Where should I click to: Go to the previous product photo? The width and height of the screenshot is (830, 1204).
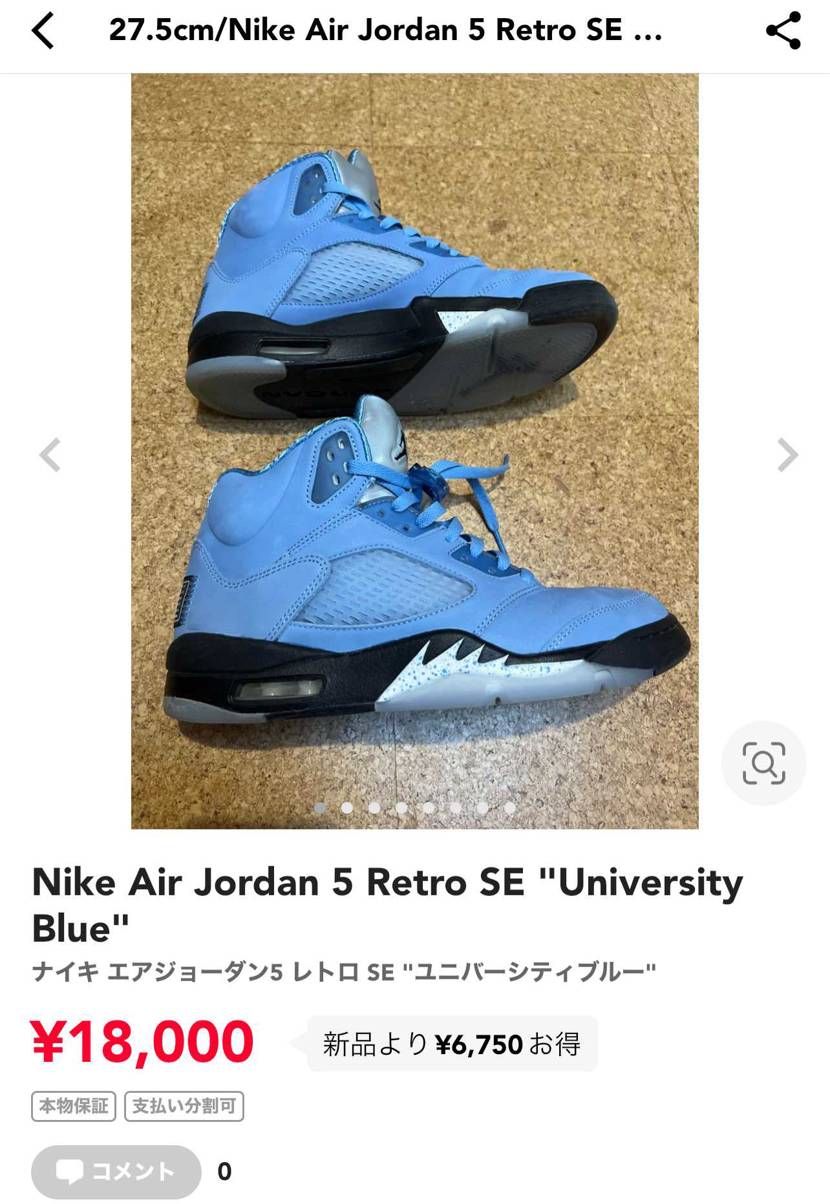(50, 455)
